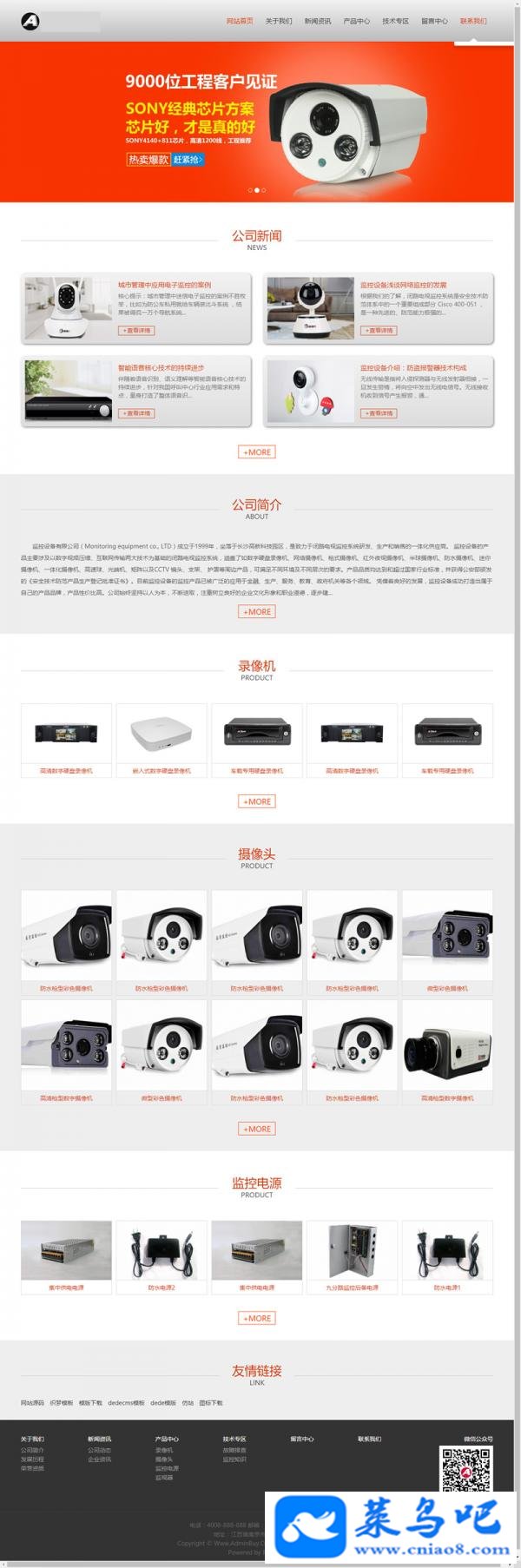Viewport: 521px width, 1568px height.
Task: Open 嵌入式数字硬盘录像机 product tile
Action: pyautogui.click(x=162, y=770)
